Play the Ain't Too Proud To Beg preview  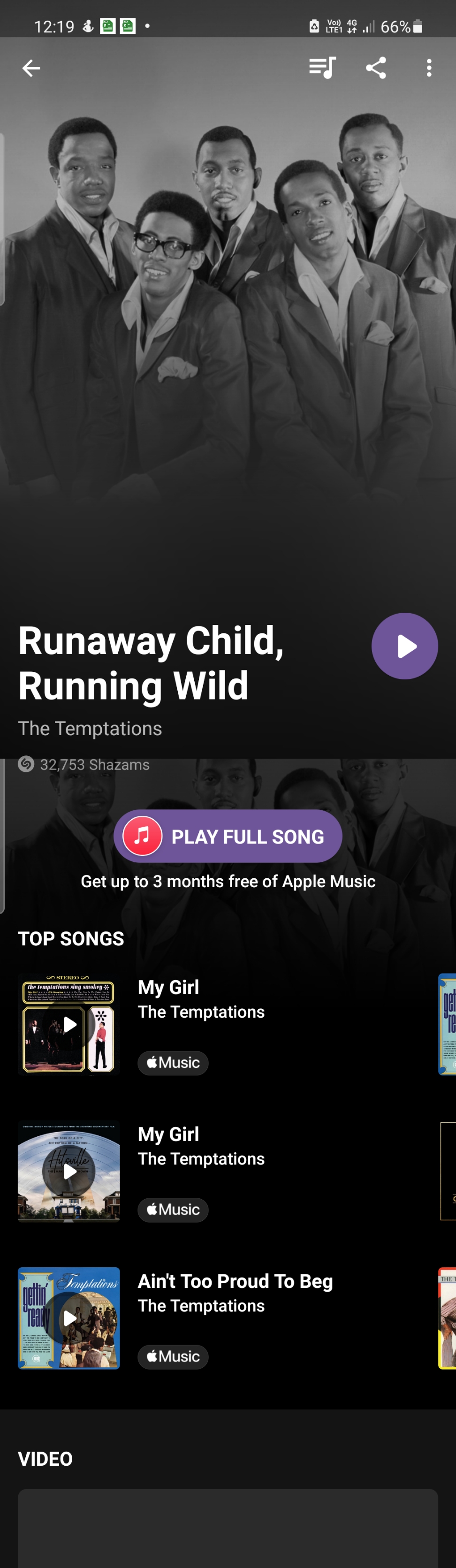tap(69, 1318)
